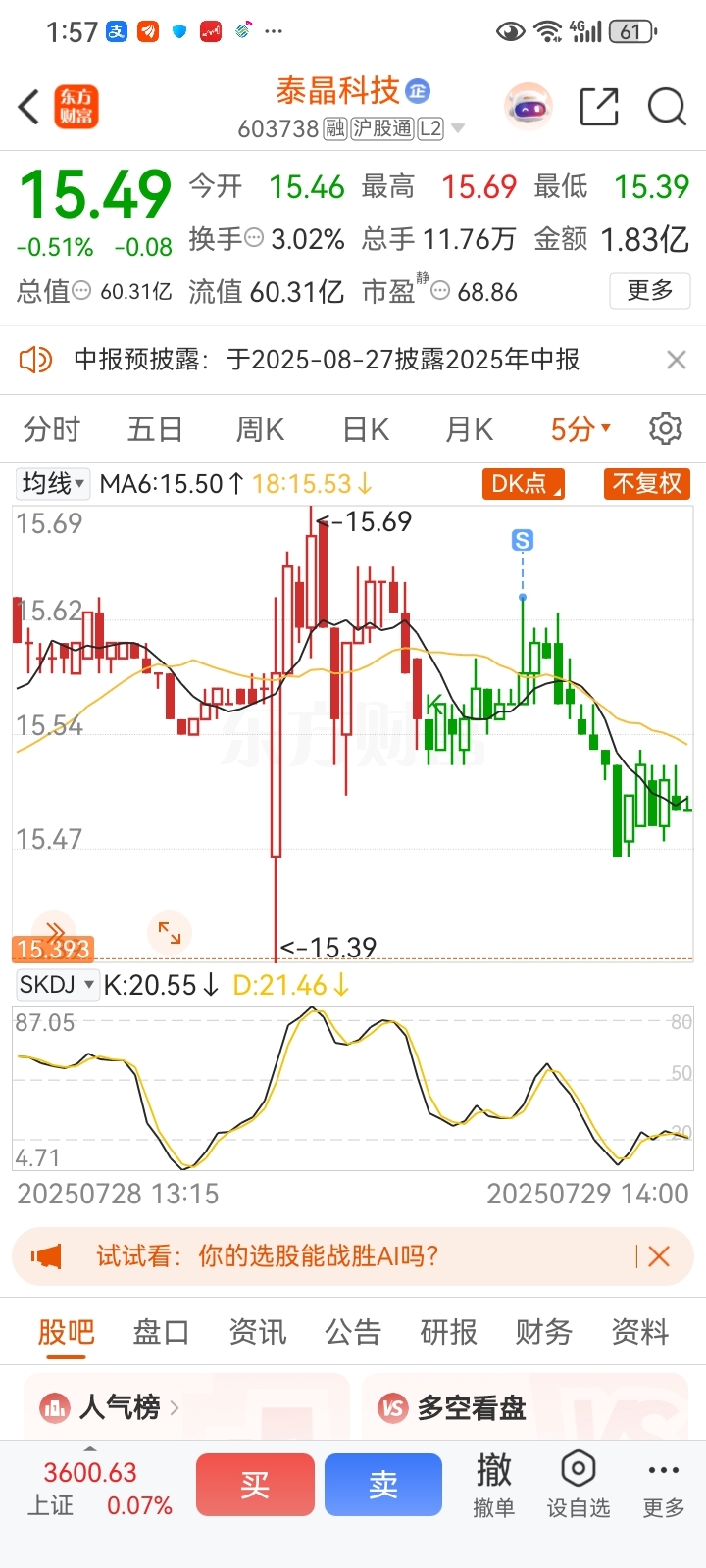Open the search magnifier
Screen dimensions: 706x1568
[x=667, y=107]
